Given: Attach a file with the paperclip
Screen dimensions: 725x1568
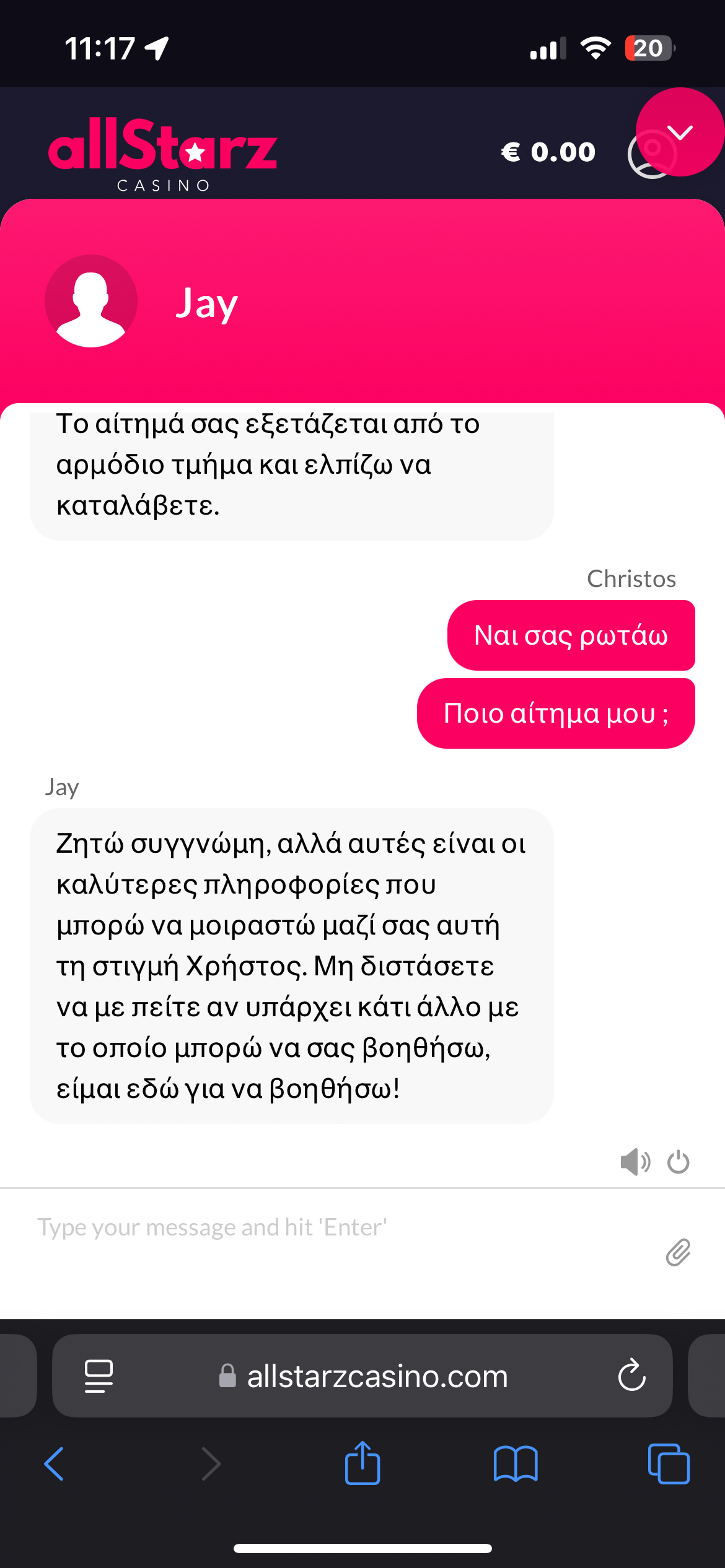Looking at the screenshot, I should tap(678, 1252).
